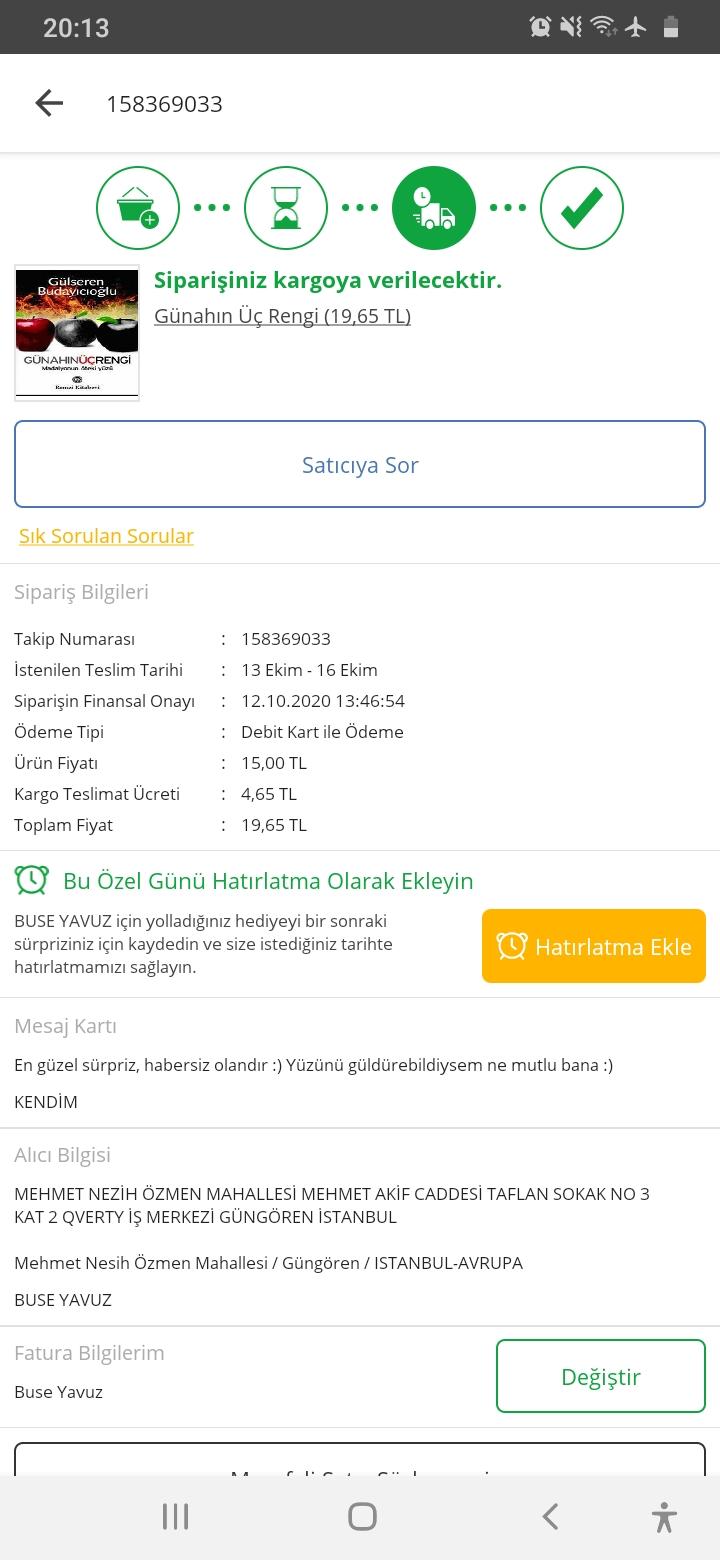Tap the system home button

(362, 1517)
